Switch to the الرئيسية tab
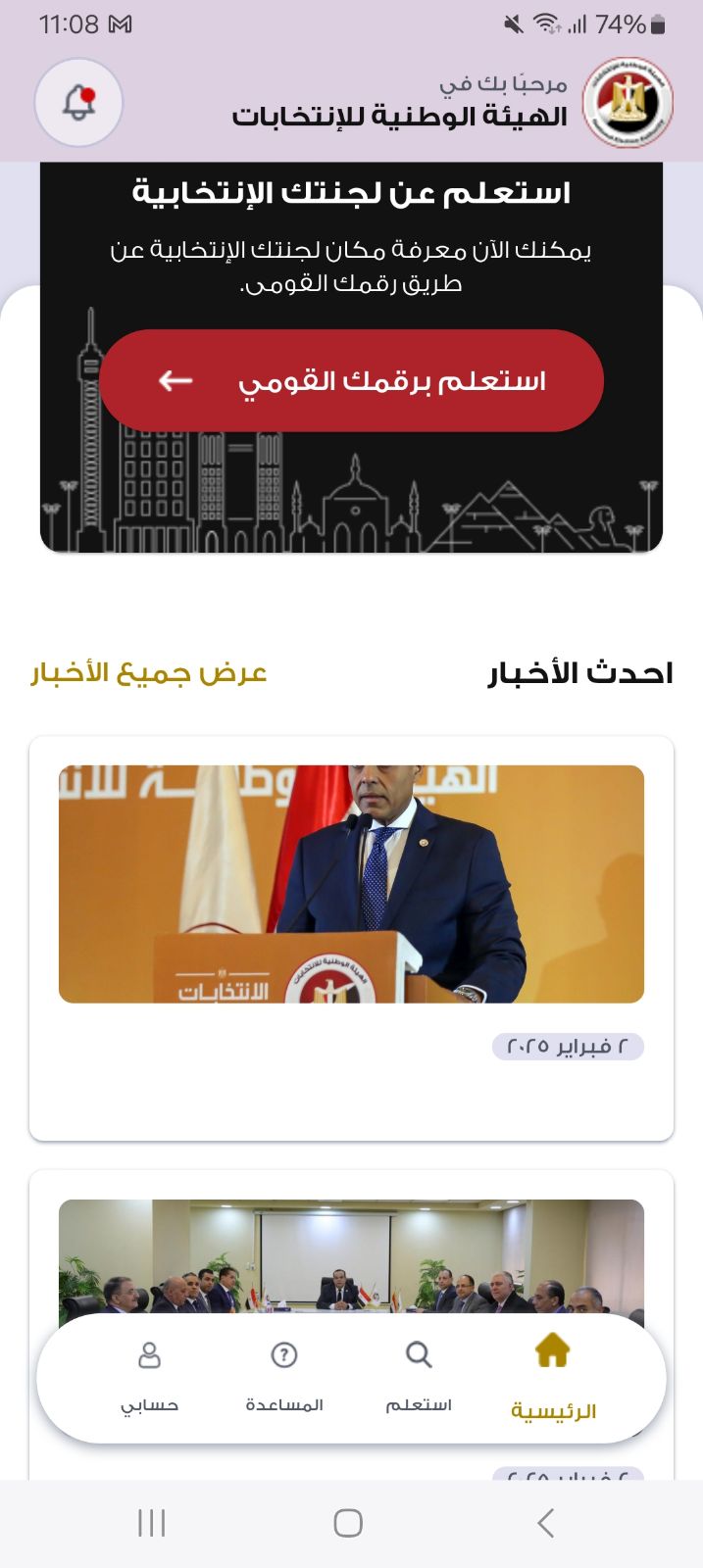 tap(553, 1377)
